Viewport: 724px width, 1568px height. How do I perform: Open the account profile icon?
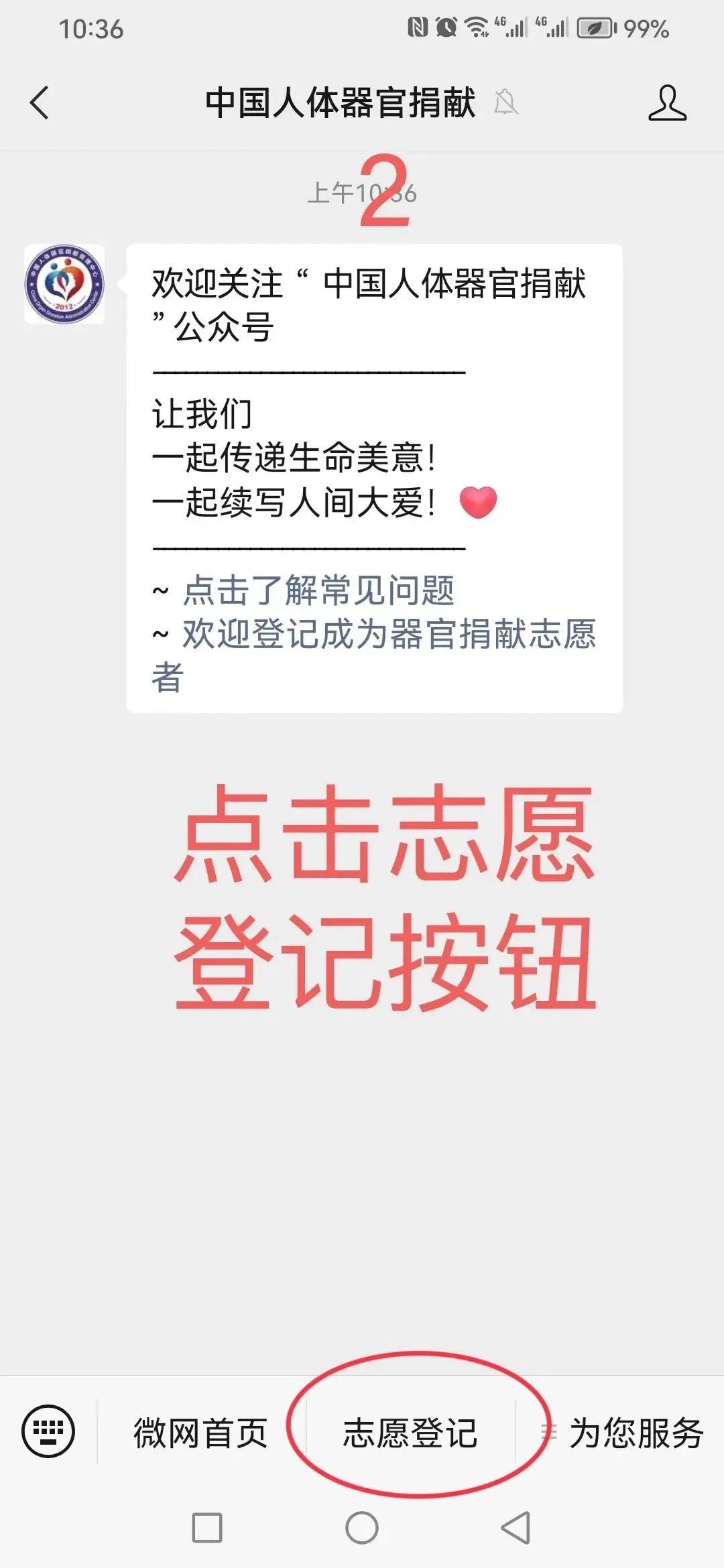click(667, 103)
